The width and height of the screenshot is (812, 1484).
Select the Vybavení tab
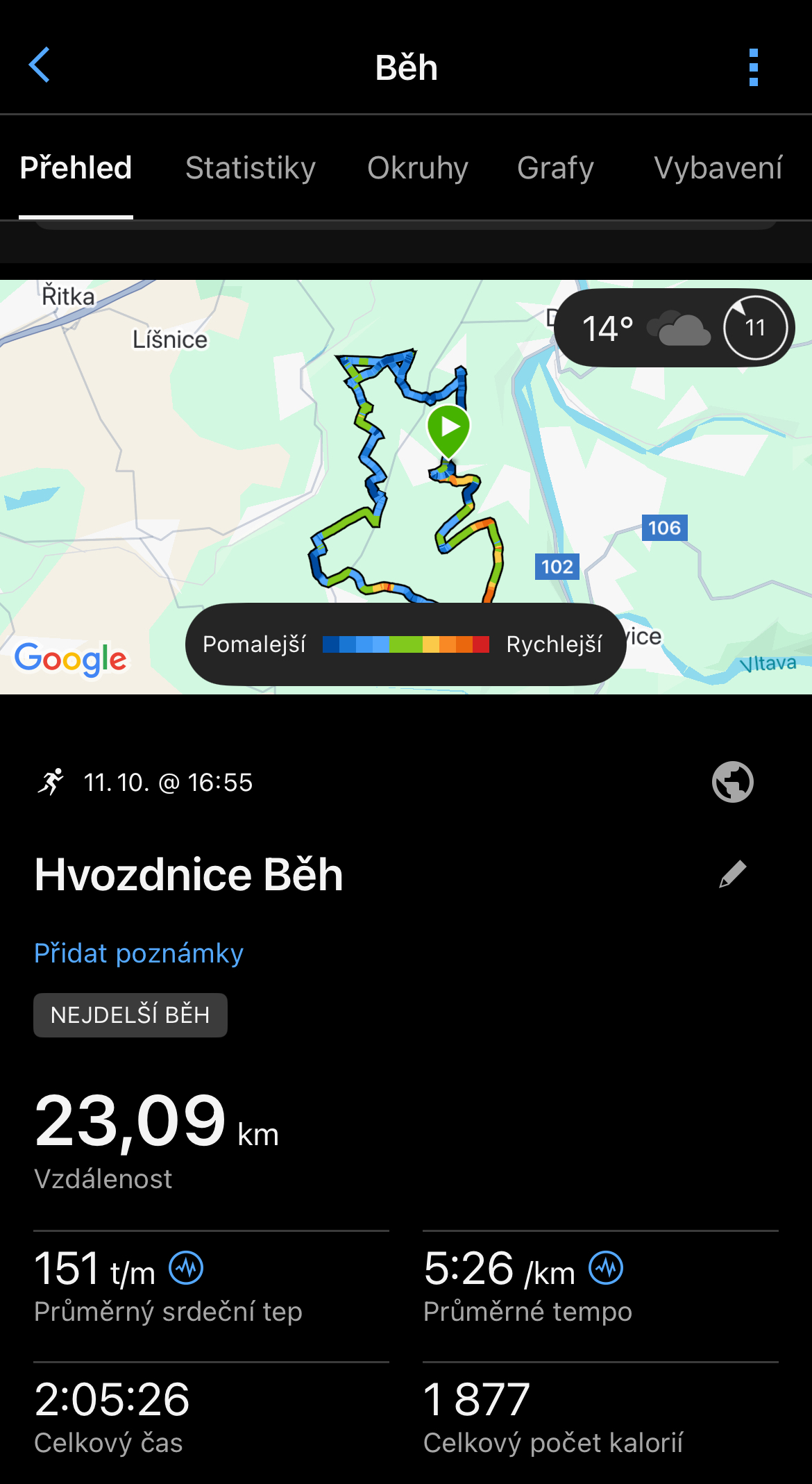[x=718, y=168]
